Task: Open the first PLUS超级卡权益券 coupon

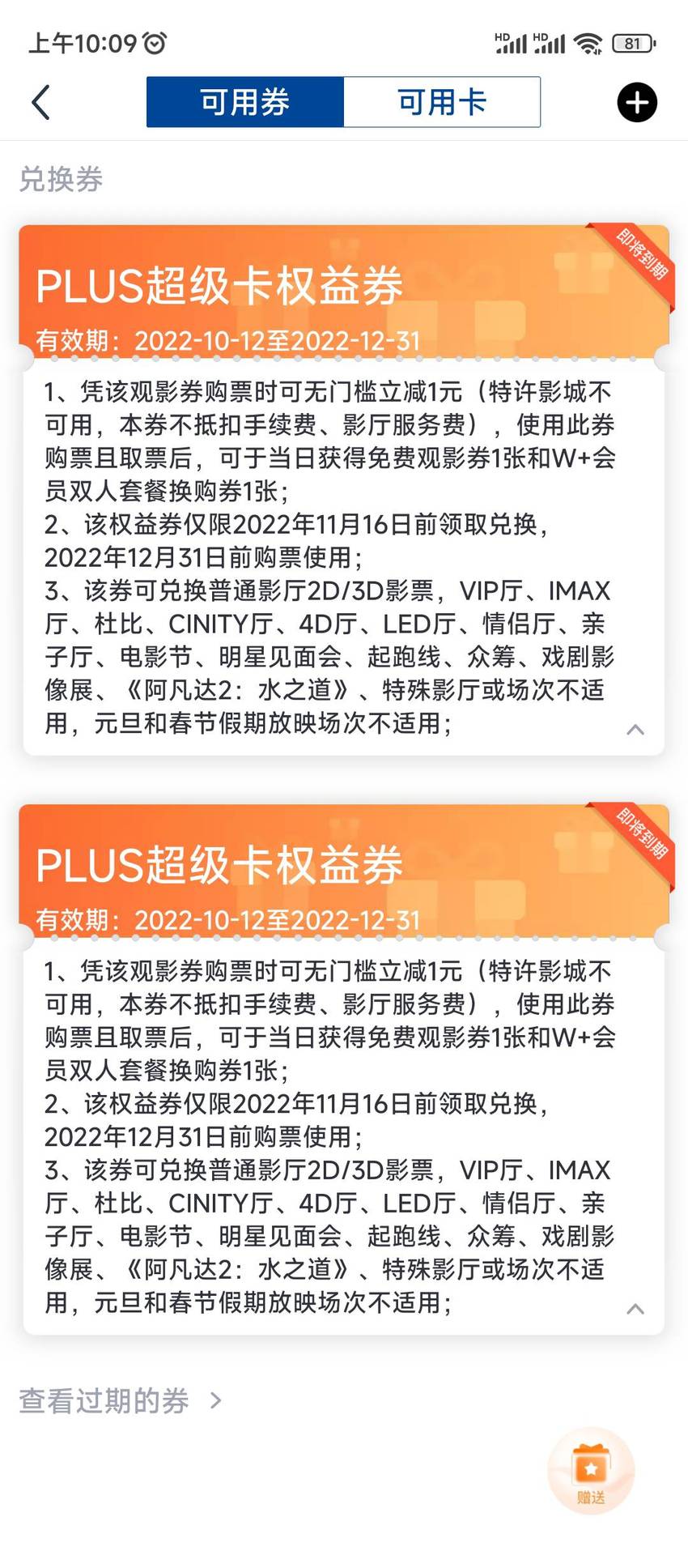Action: click(344, 292)
